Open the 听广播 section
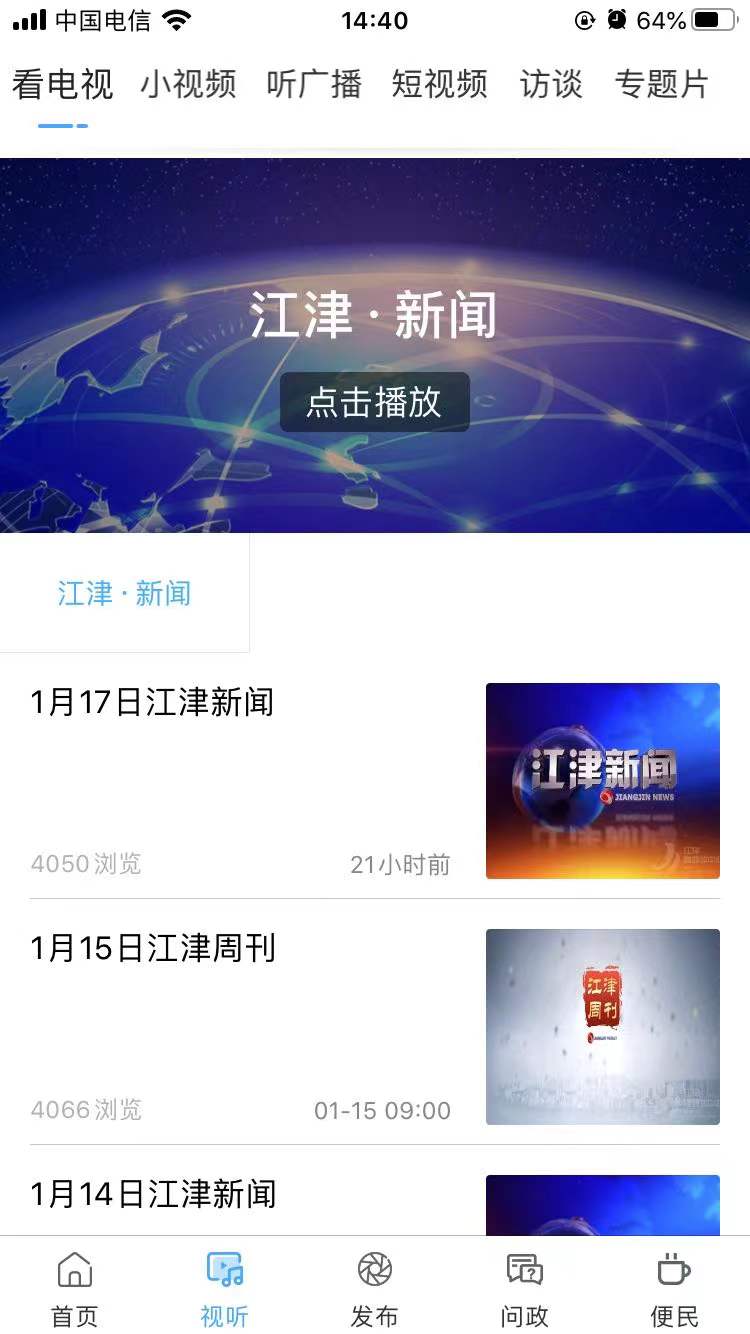 pos(314,85)
